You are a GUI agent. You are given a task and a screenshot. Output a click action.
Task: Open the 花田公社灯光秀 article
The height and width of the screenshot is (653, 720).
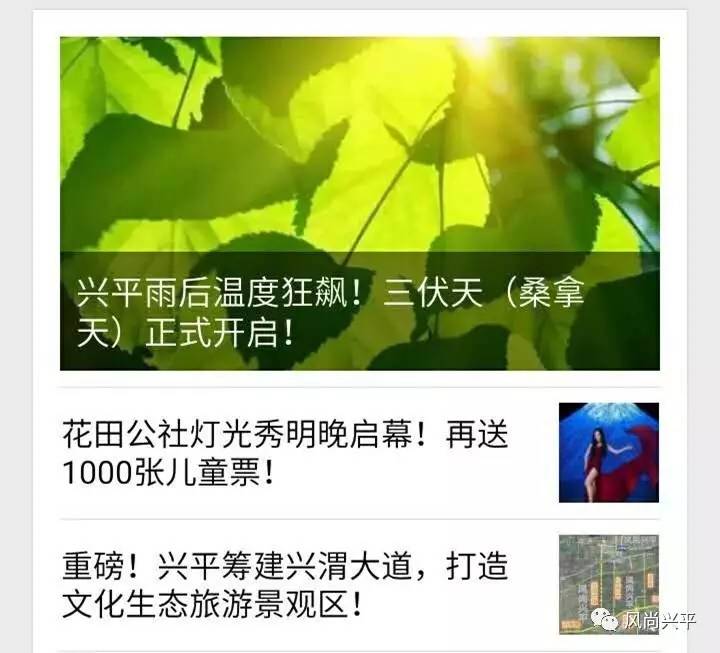285,452
